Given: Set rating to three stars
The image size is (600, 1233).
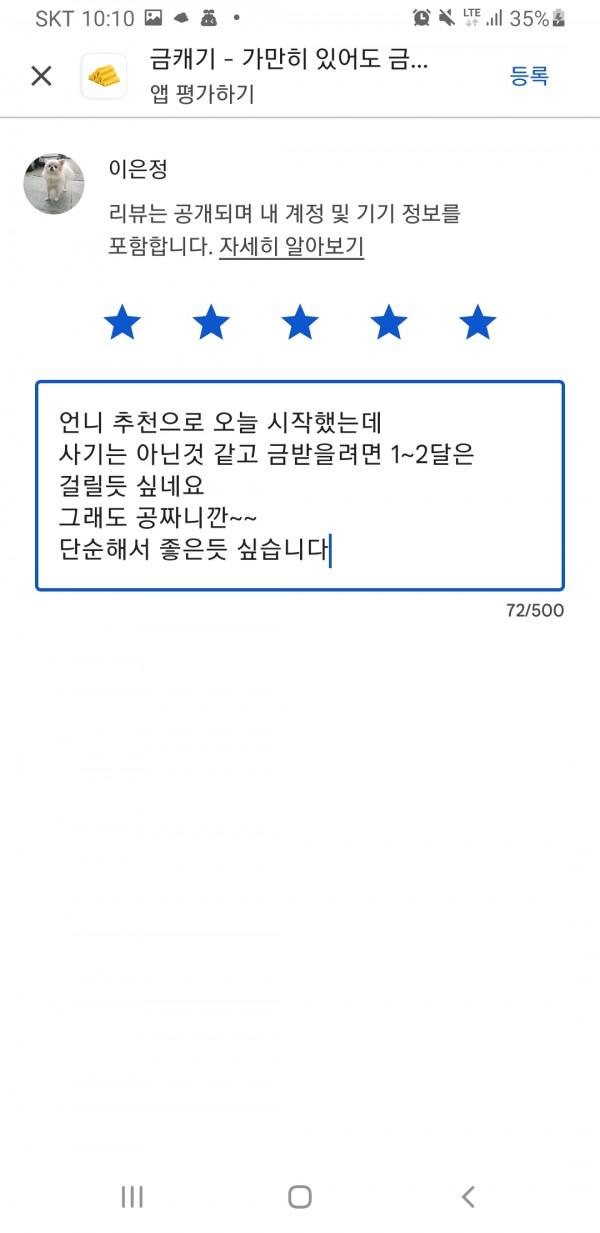Looking at the screenshot, I should pos(300,323).
